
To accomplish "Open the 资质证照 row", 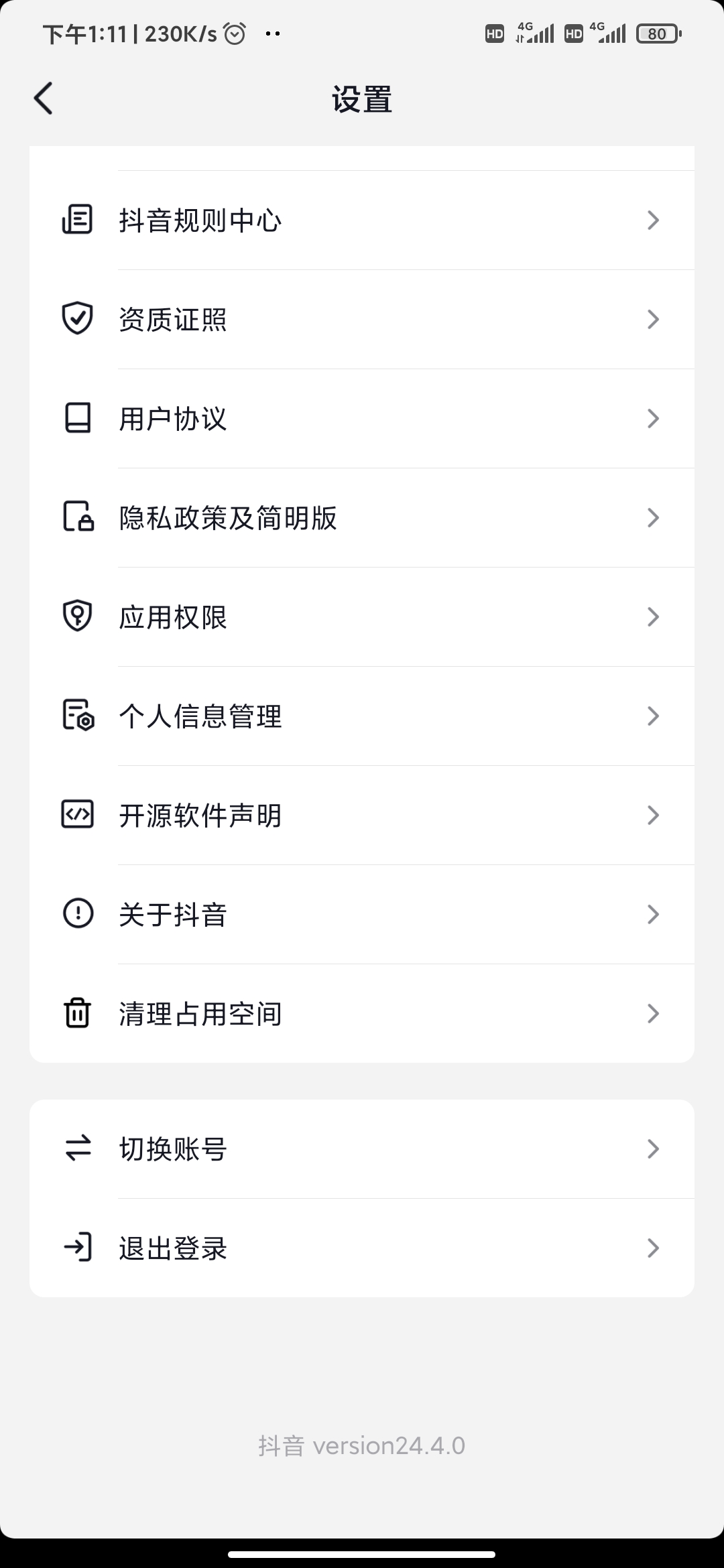I will [x=362, y=319].
